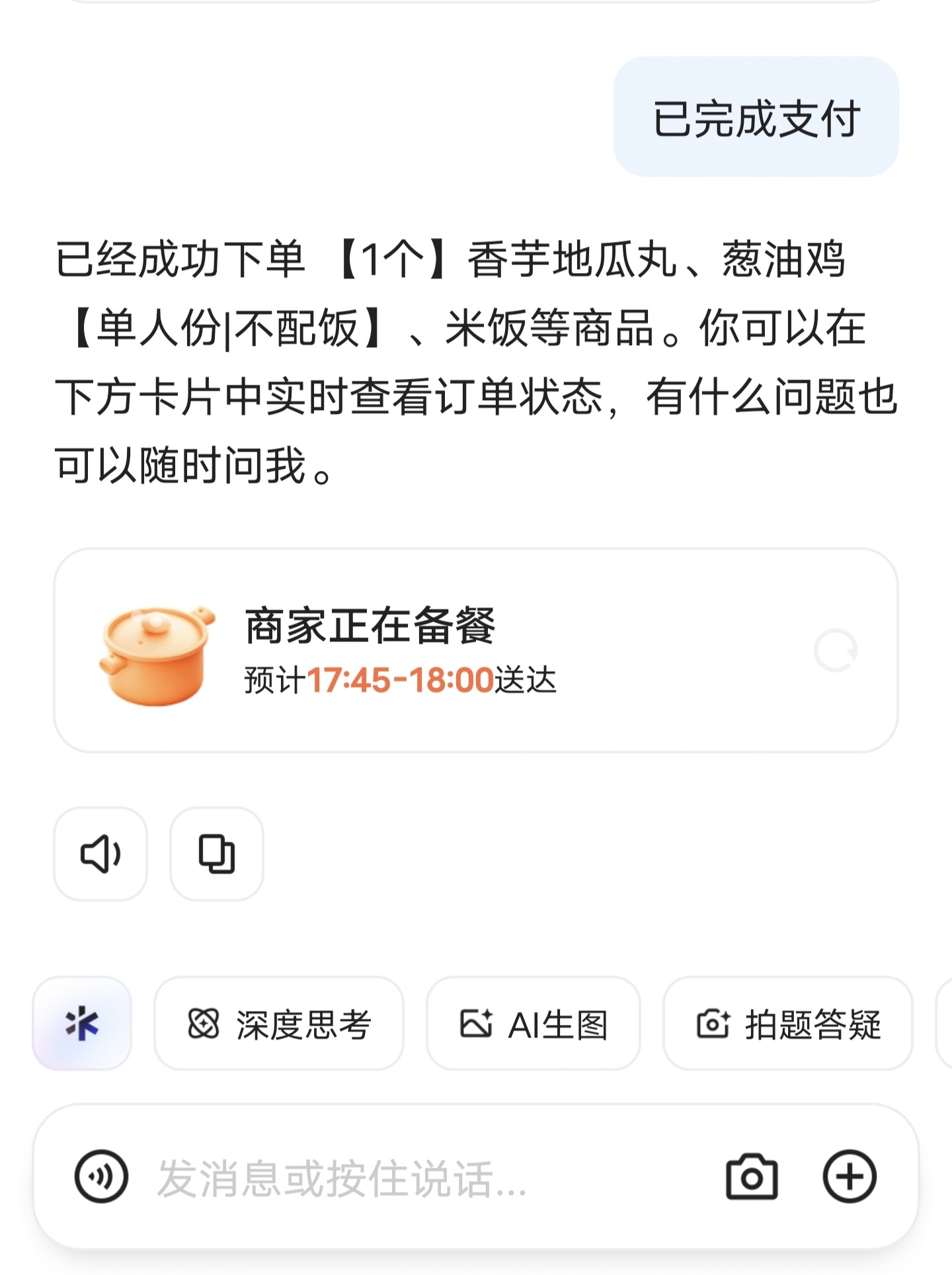Enable 深度思考 mode
The width and height of the screenshot is (952, 1275).
point(279,1024)
